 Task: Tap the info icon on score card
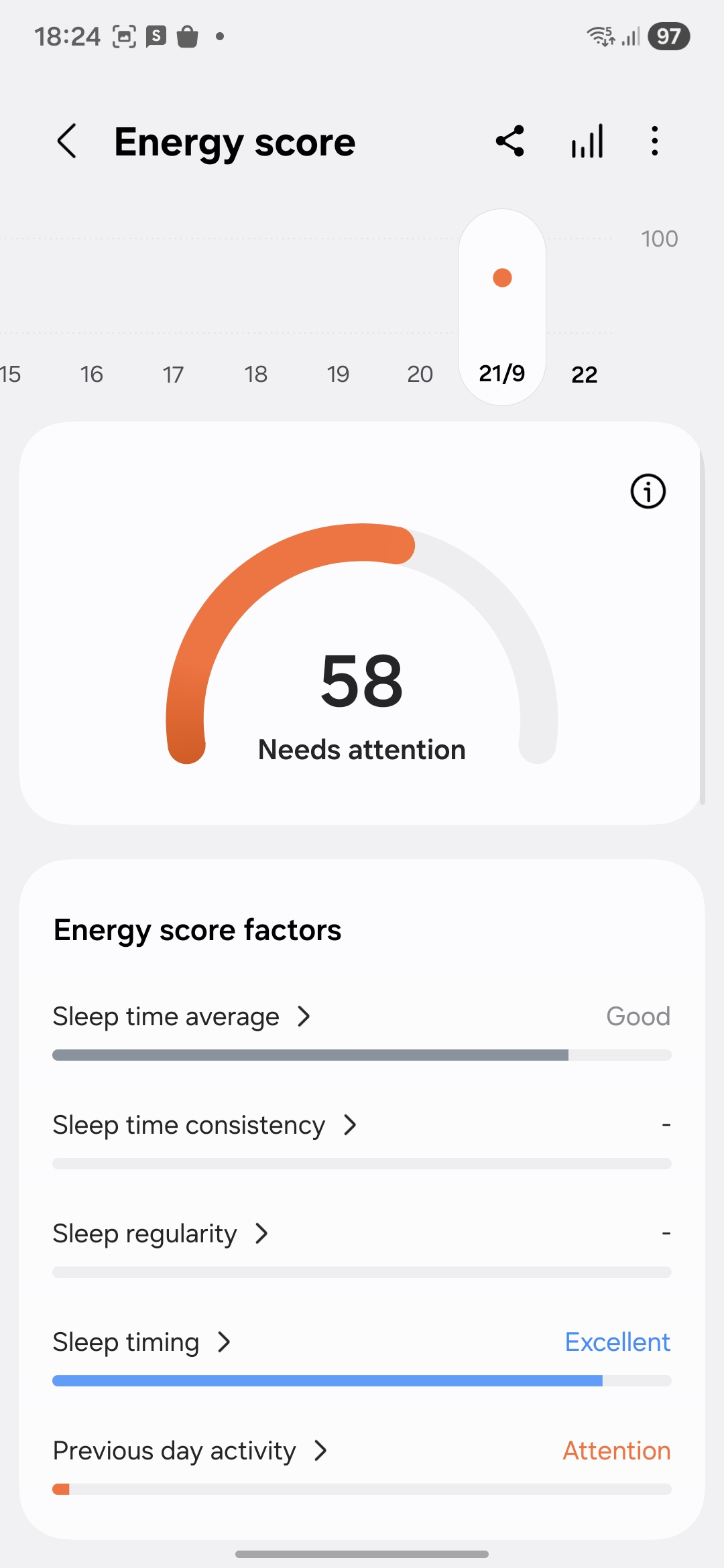pos(648,491)
